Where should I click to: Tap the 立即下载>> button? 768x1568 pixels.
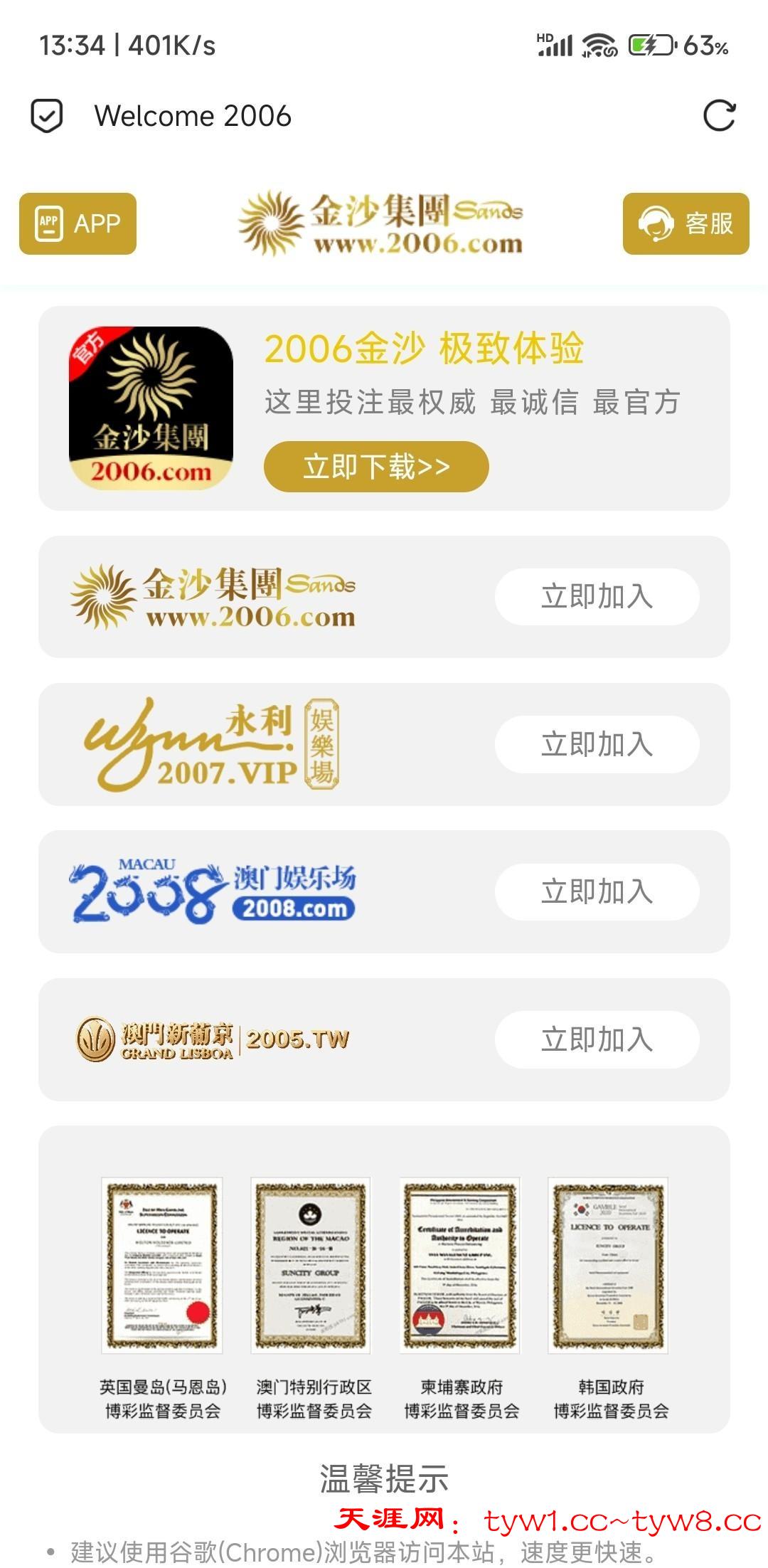[x=376, y=467]
